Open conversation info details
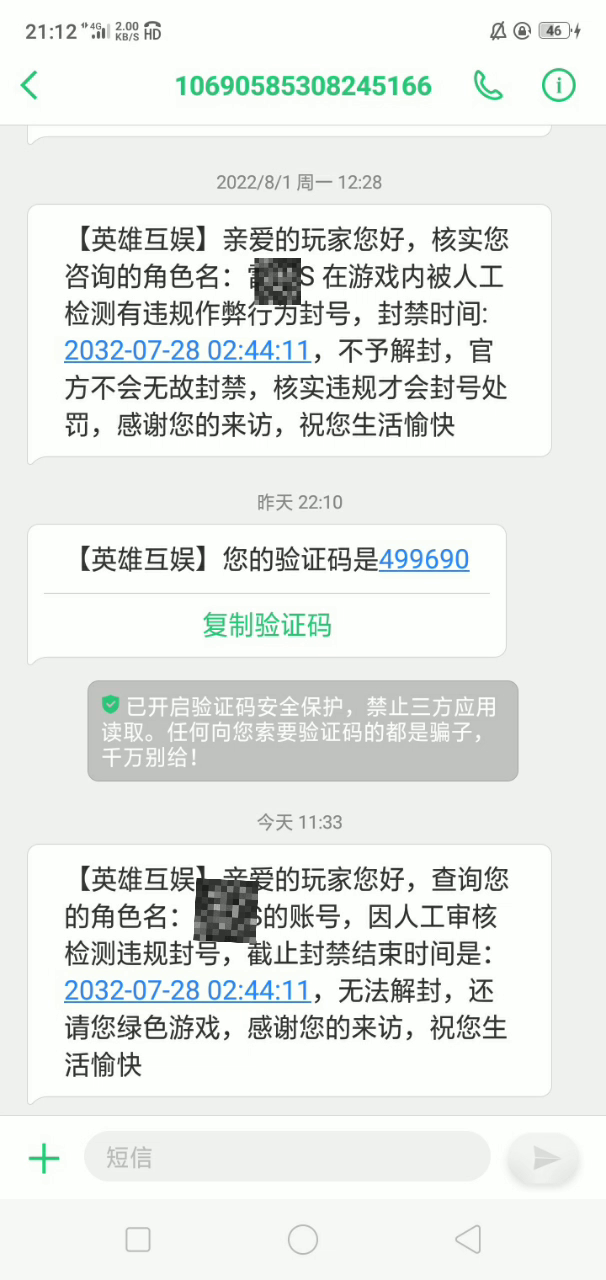The width and height of the screenshot is (606, 1280). coord(559,86)
